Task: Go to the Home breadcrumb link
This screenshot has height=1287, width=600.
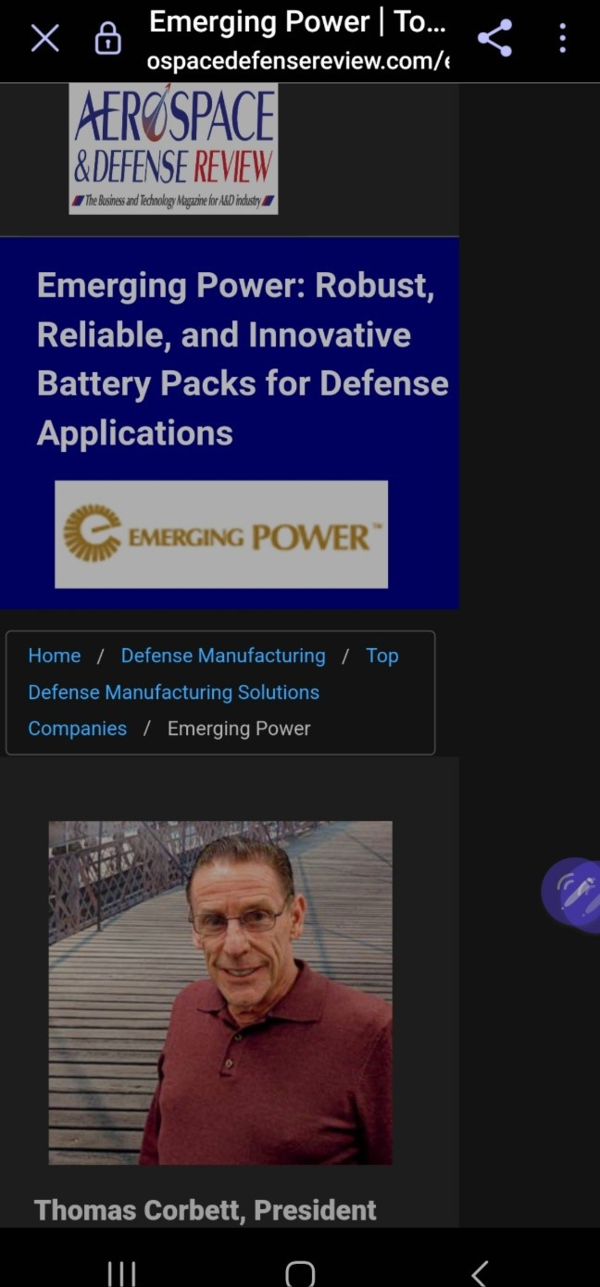Action: [x=54, y=656]
